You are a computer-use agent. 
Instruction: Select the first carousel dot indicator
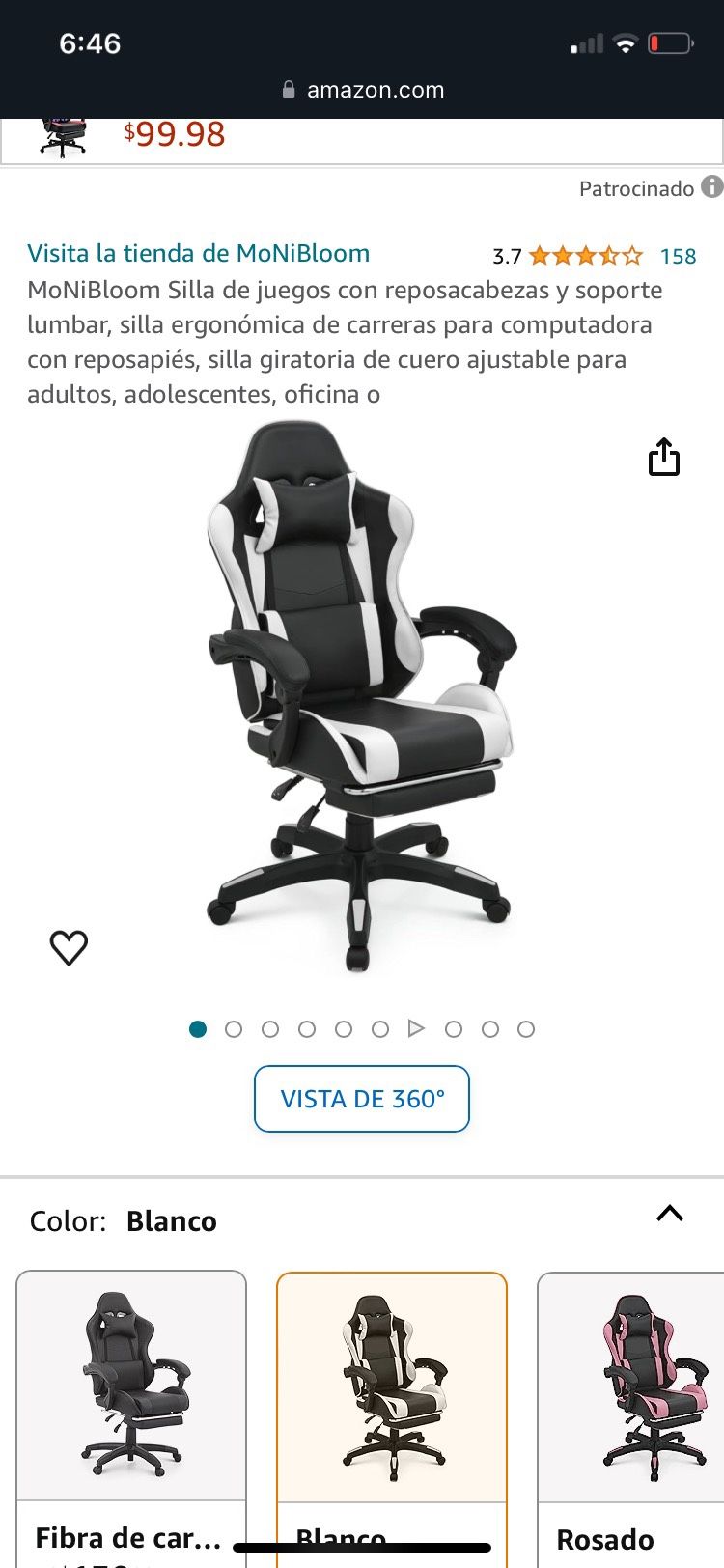(197, 1028)
